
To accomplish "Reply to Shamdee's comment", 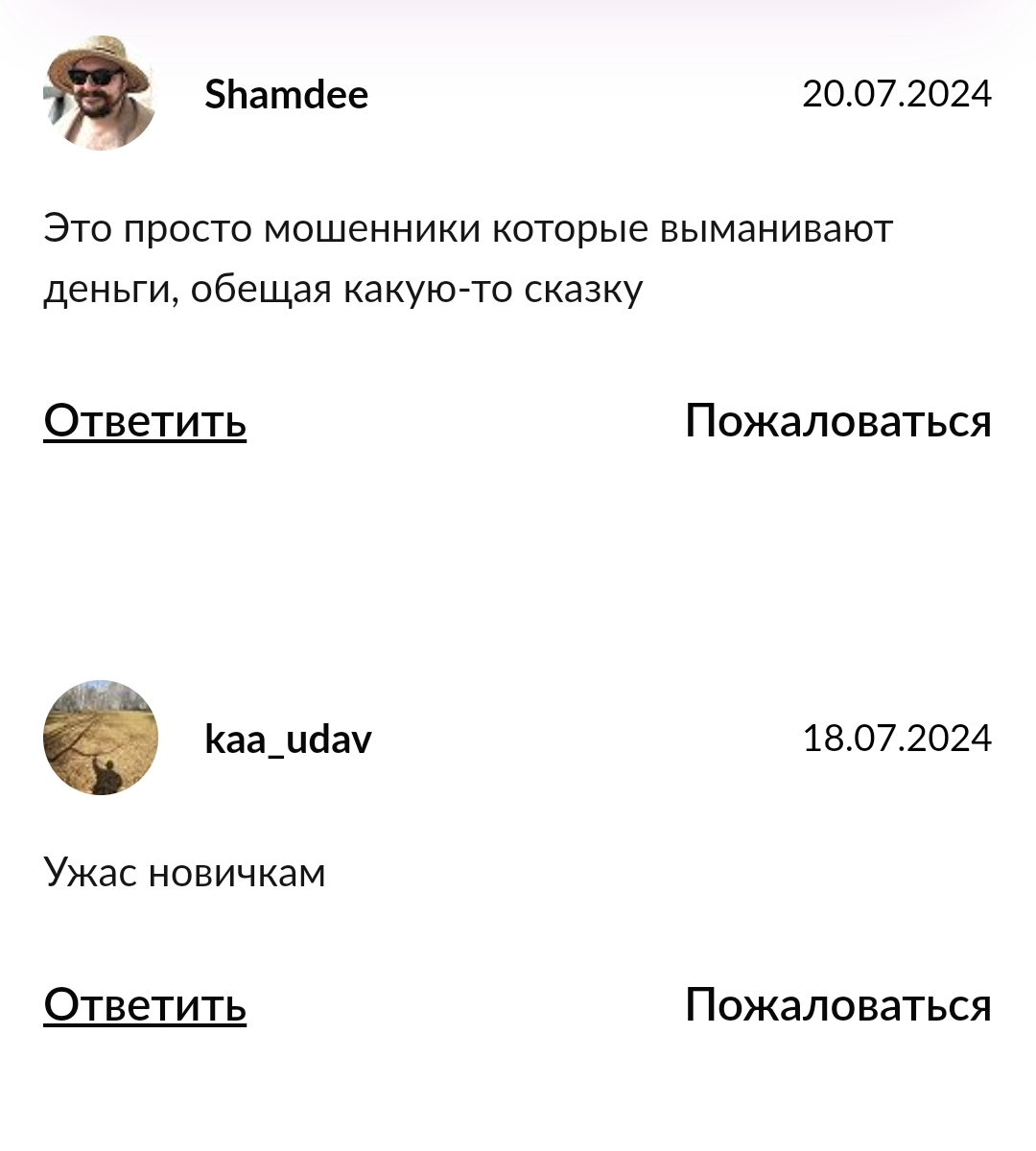I will click(145, 420).
